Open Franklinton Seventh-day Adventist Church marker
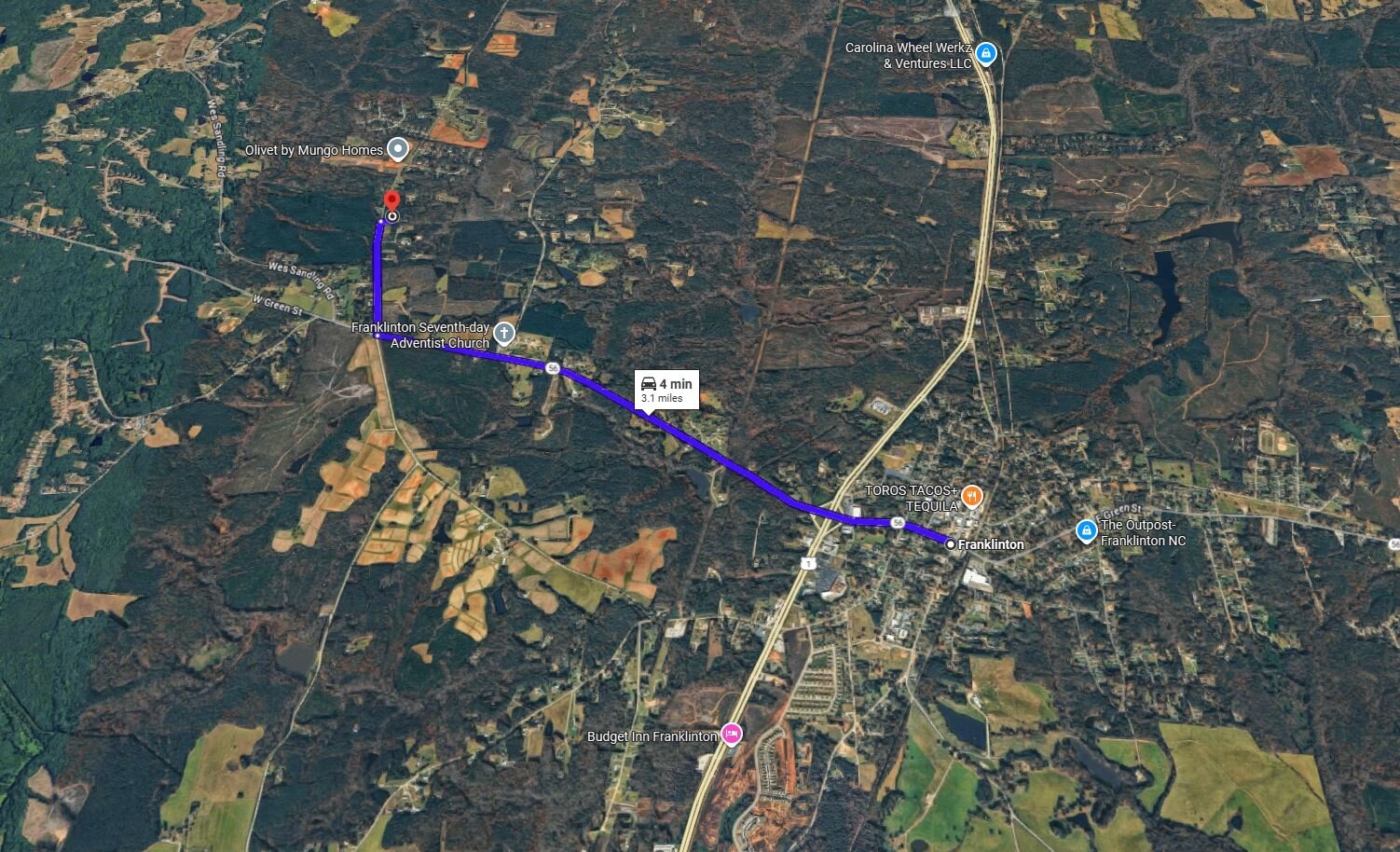 pos(503,334)
